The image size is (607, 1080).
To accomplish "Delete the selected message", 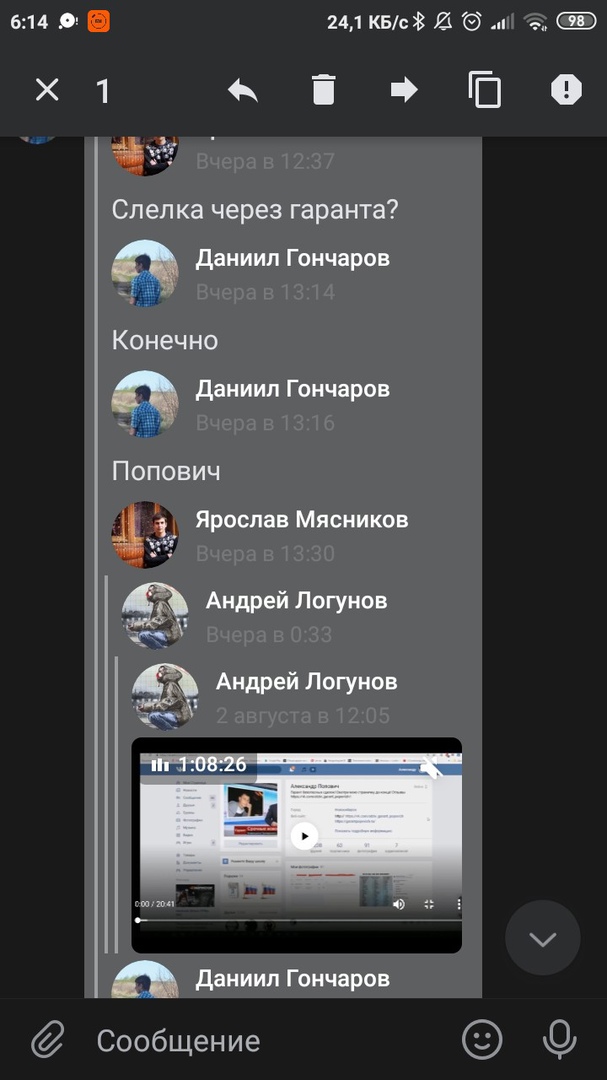I will [323, 91].
